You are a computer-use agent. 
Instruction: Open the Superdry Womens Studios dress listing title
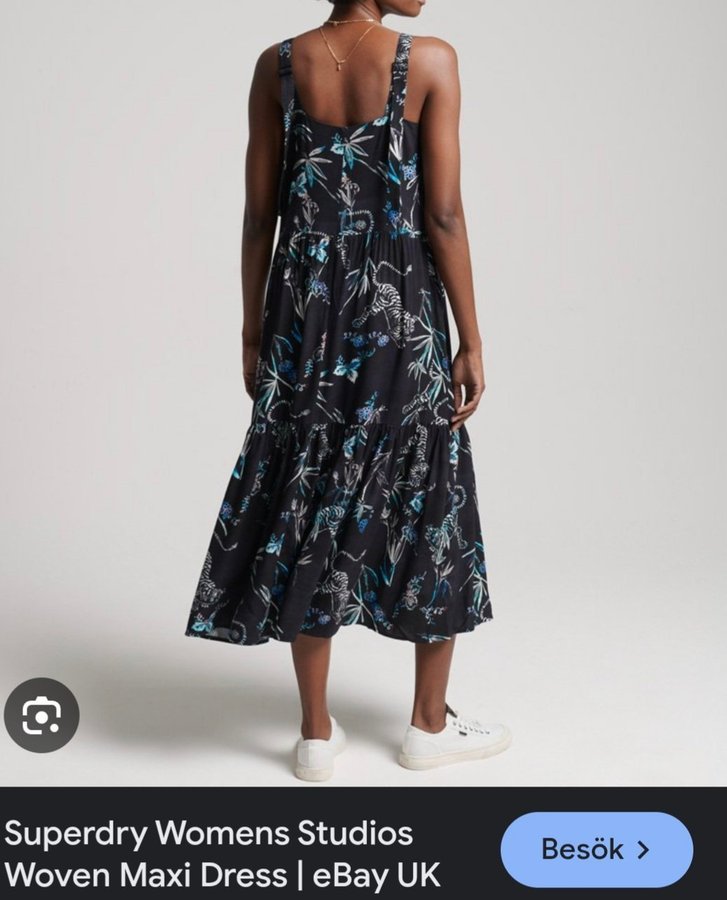[x=222, y=854]
